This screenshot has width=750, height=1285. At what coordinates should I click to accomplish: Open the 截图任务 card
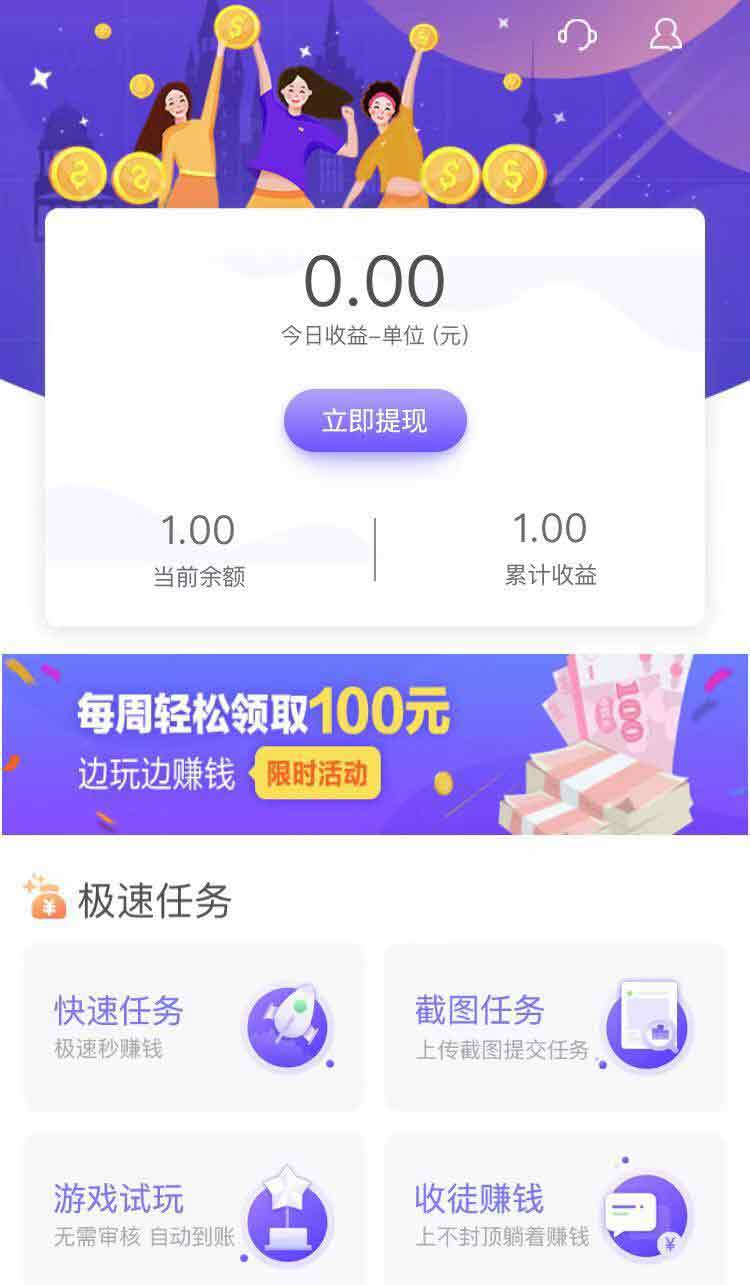pos(555,1027)
